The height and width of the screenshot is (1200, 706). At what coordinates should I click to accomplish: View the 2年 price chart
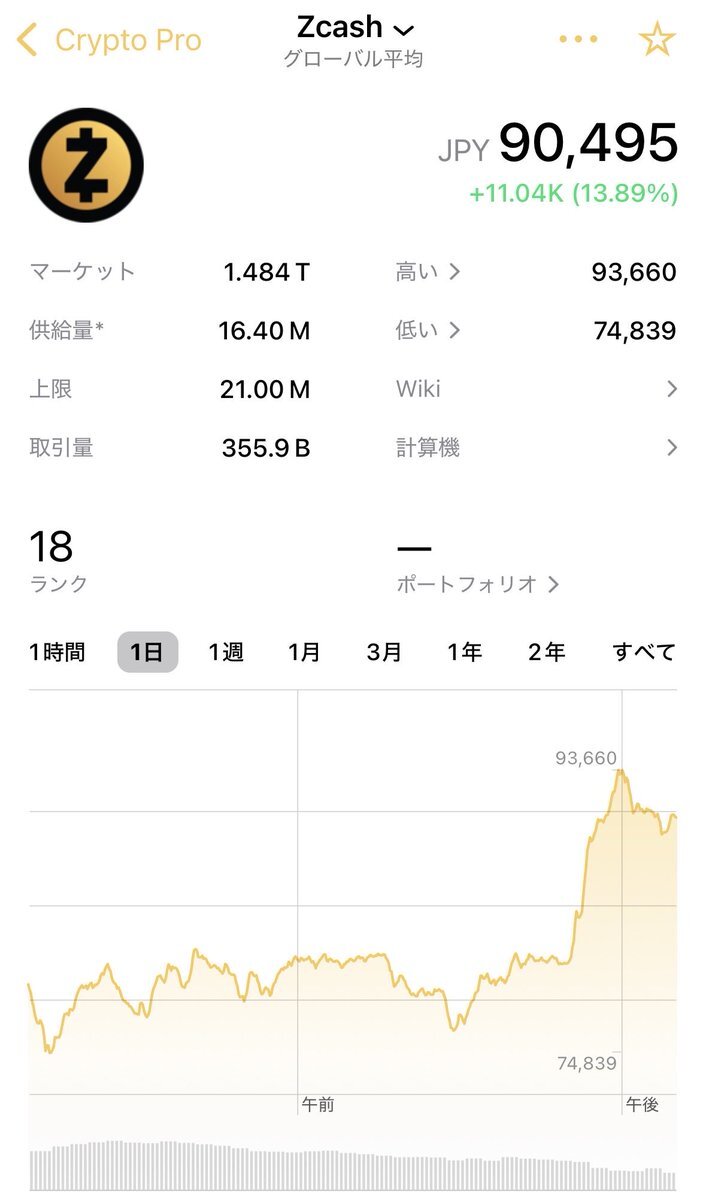(546, 653)
